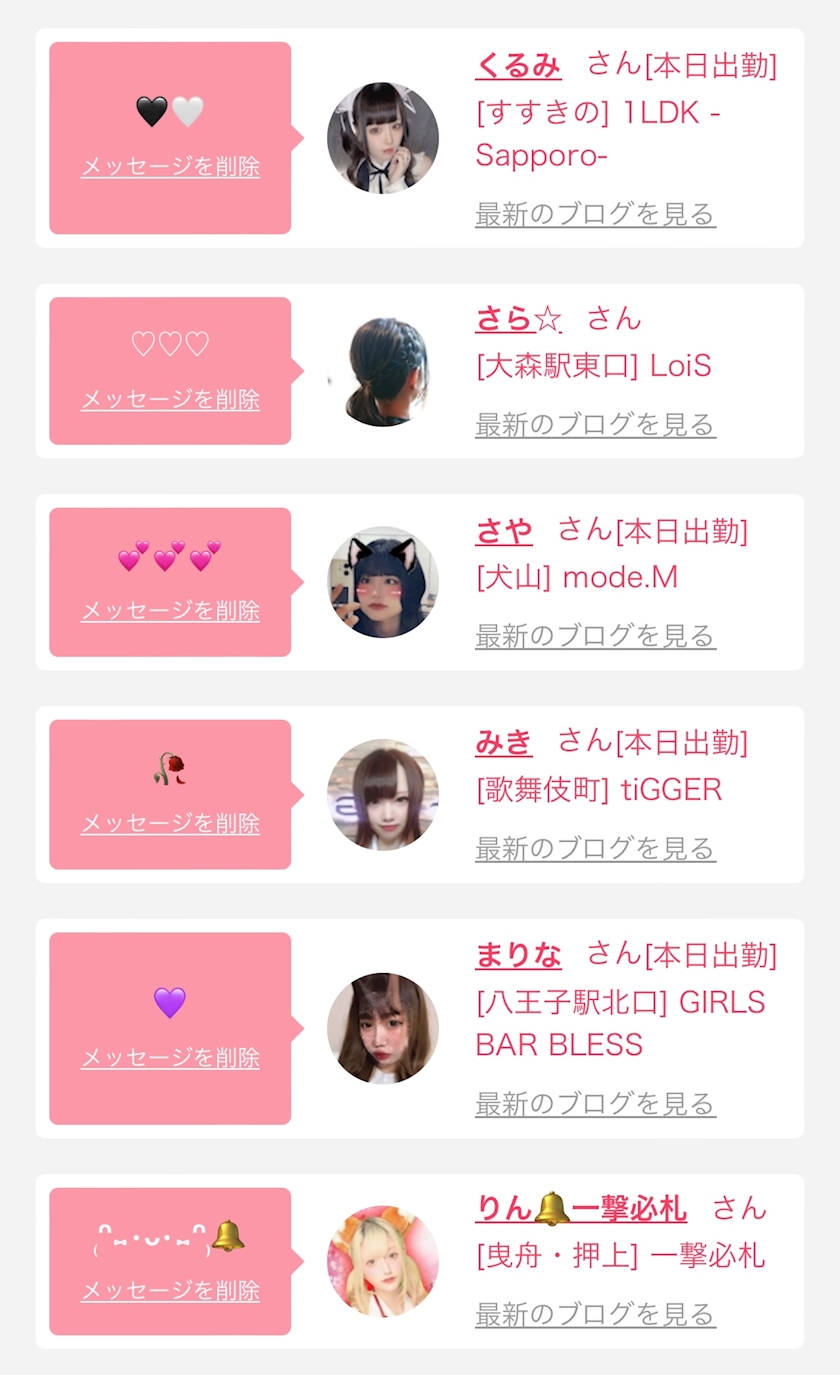Tap まりな's round profile photo
Viewport: 840px width, 1375px height.
pos(383,1028)
